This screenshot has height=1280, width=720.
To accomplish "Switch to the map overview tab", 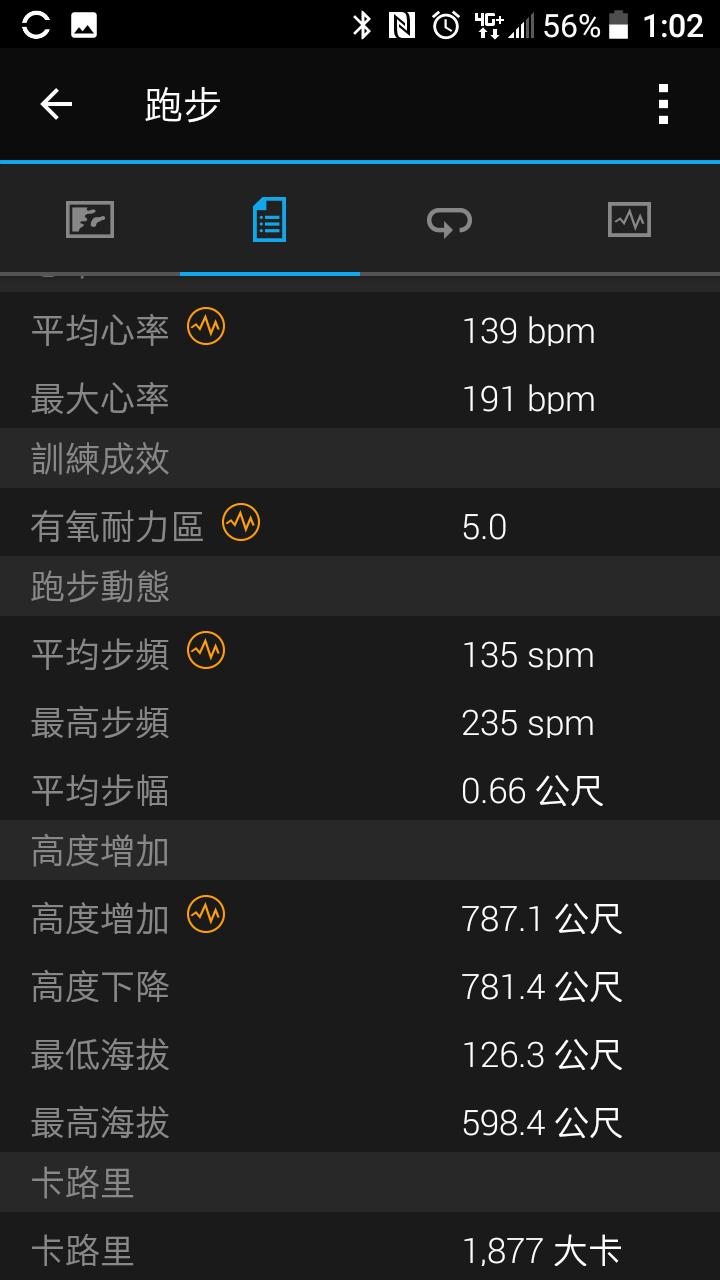I will (90, 219).
